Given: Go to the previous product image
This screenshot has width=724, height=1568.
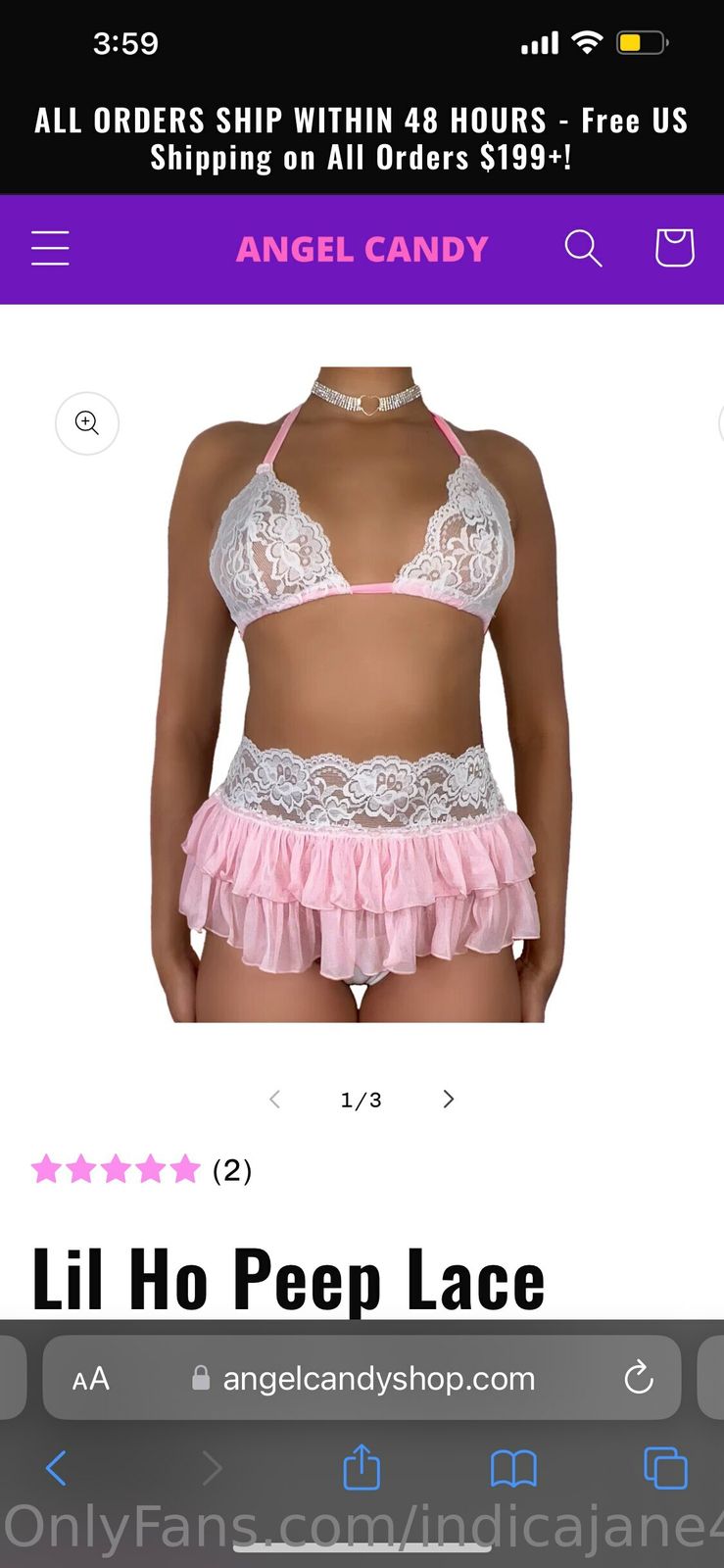Looking at the screenshot, I should pos(275,1100).
